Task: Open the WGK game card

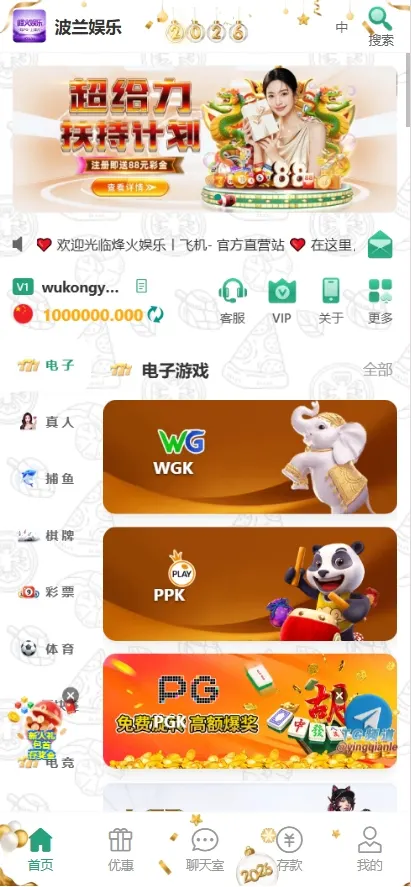Action: pyautogui.click(x=250, y=457)
